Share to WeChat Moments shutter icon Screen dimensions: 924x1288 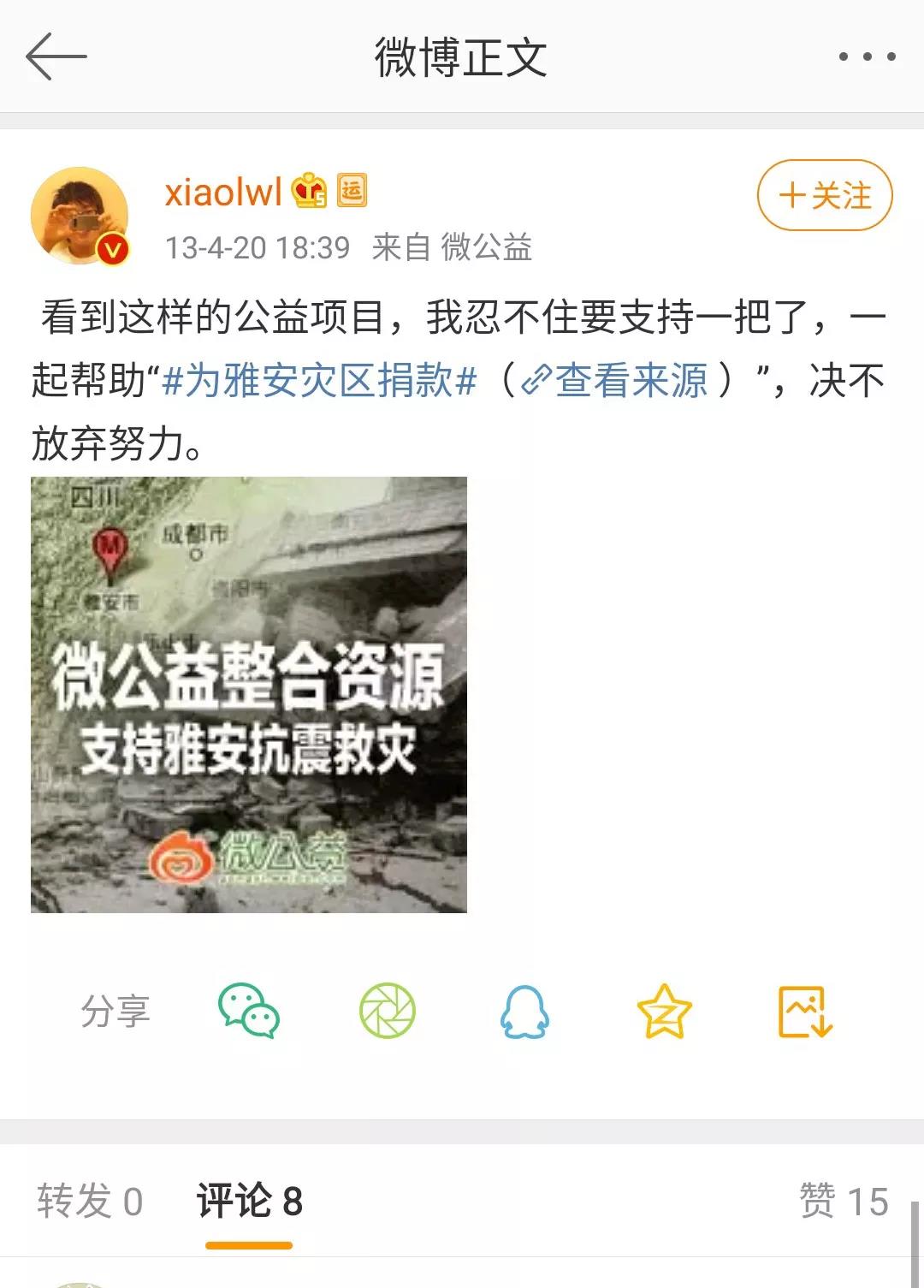pos(388,1011)
